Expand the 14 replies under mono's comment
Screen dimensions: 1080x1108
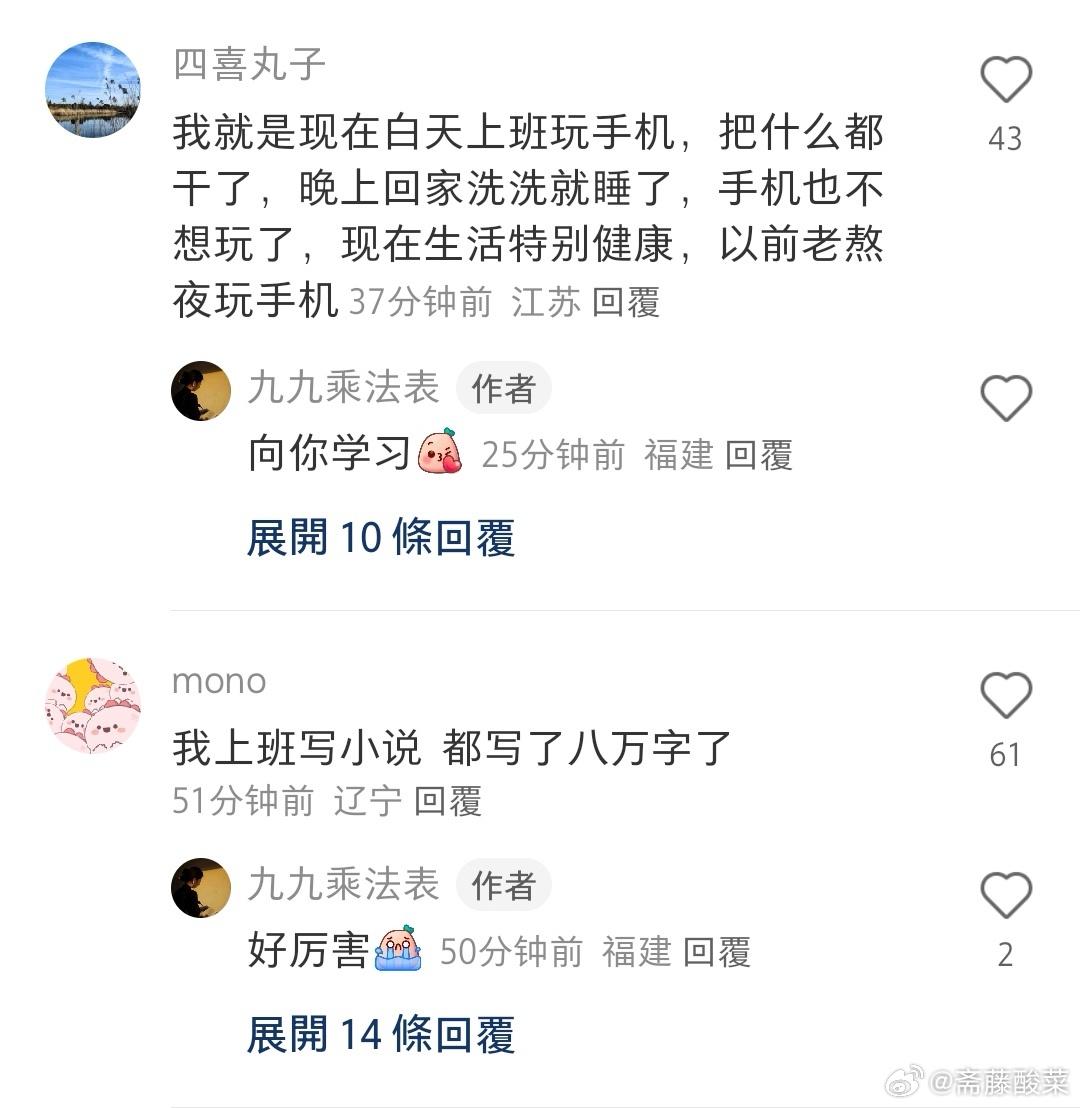point(380,1034)
